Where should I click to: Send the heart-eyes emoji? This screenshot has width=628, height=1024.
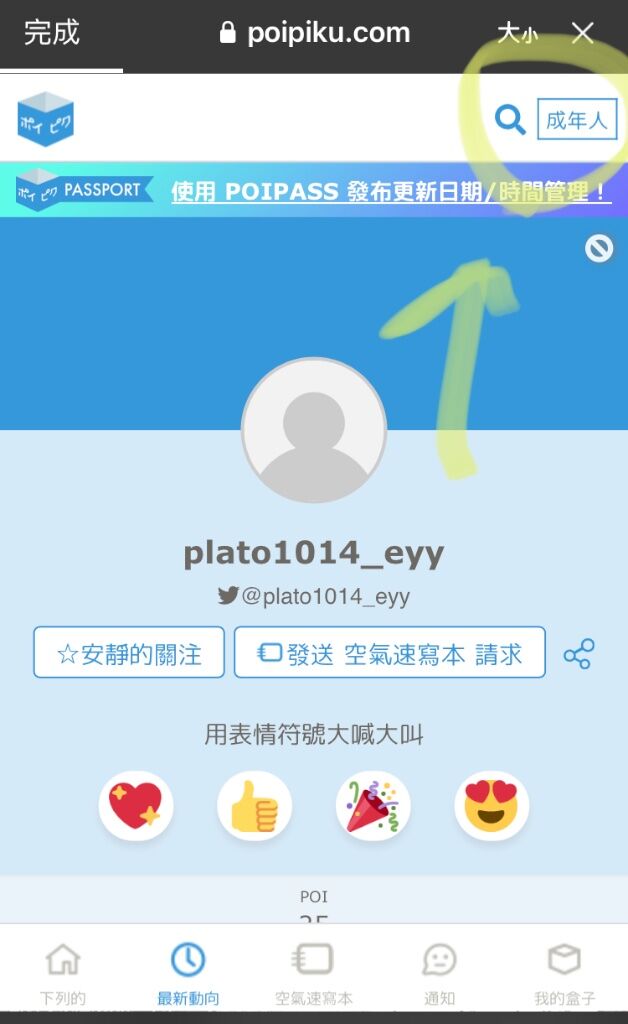tap(491, 805)
